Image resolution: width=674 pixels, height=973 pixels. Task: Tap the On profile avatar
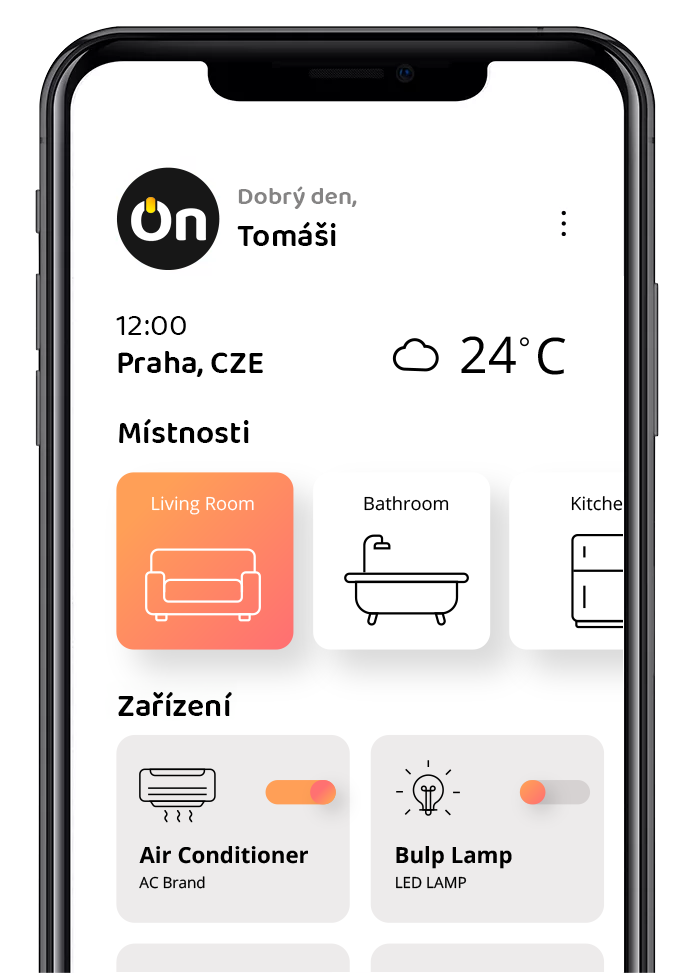[167, 219]
